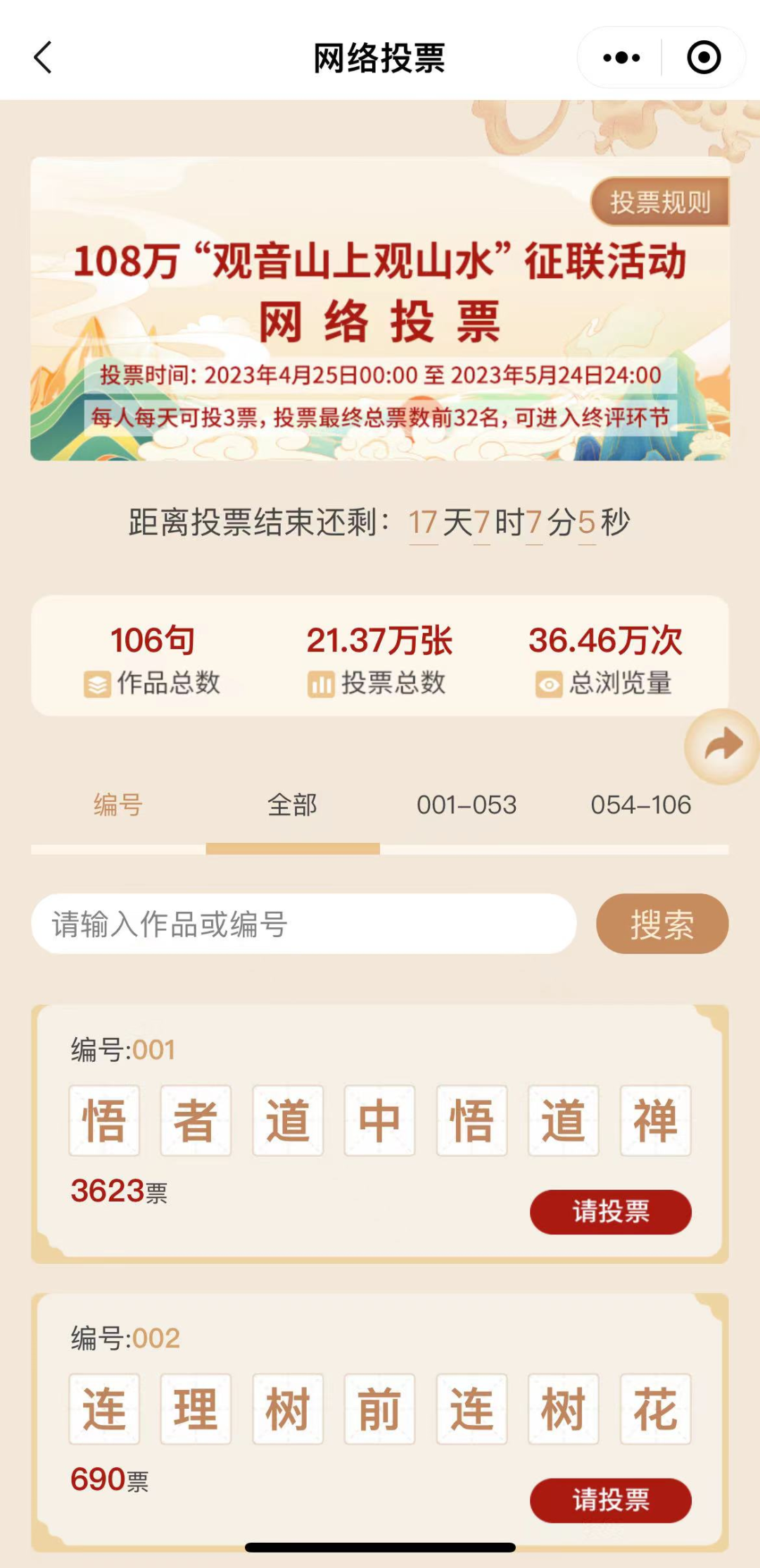This screenshot has width=760, height=1568.
Task: Tap the floating share arrow button
Action: click(723, 746)
